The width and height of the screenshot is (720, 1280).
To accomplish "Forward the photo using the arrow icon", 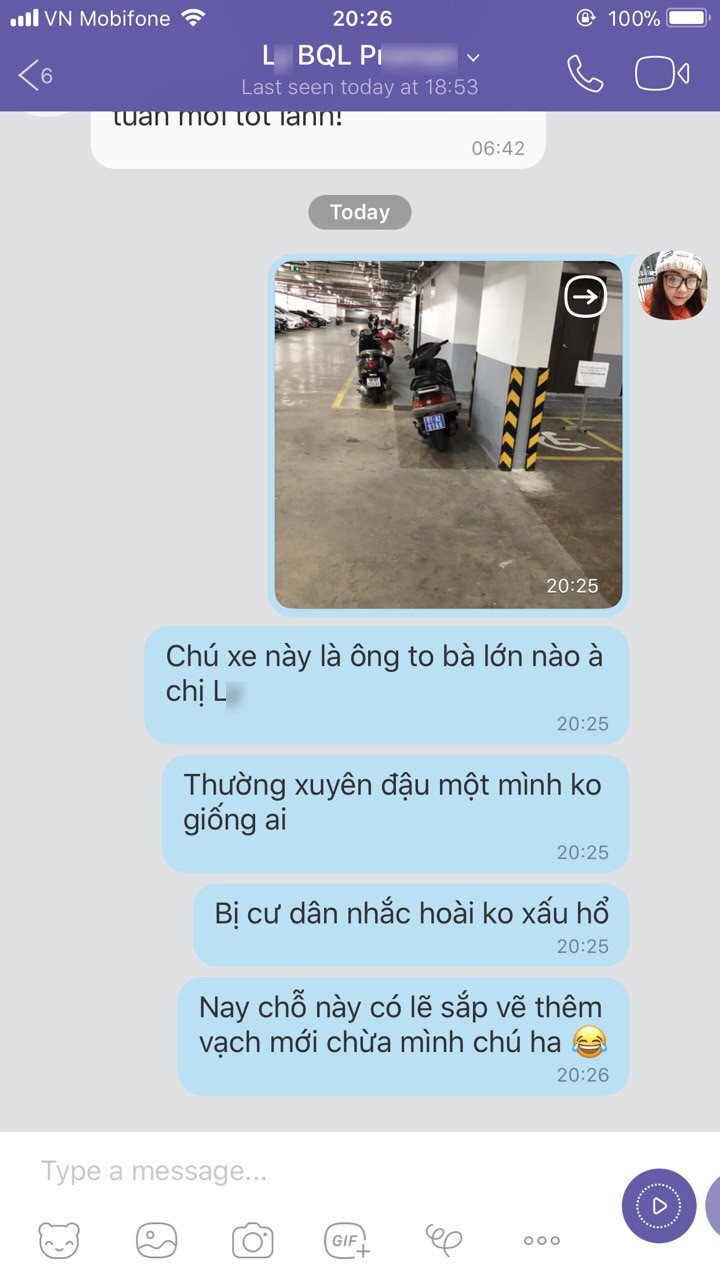I will (x=585, y=296).
